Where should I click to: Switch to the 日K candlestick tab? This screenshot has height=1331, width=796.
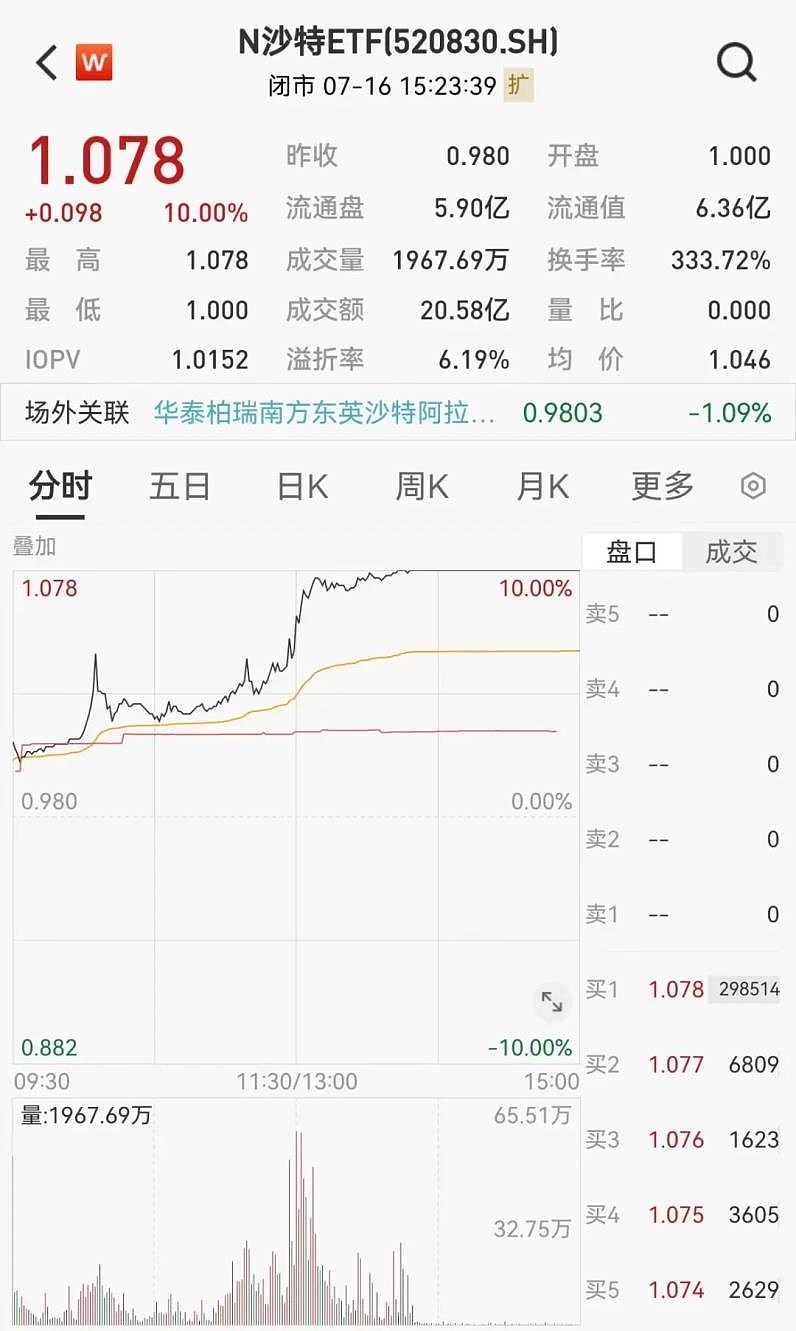(x=300, y=486)
